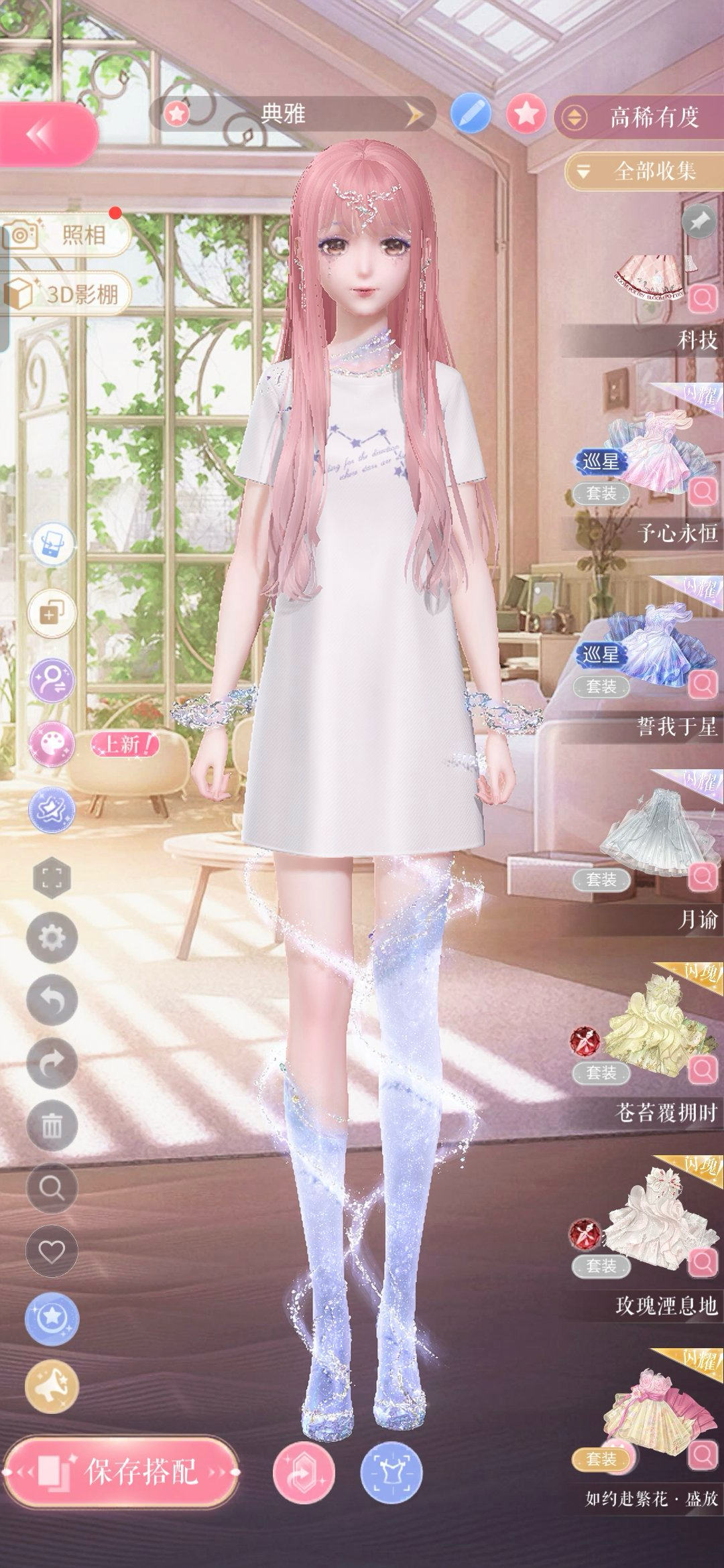Tap the blue pencil edit icon
The image size is (724, 1568).
[x=471, y=113]
